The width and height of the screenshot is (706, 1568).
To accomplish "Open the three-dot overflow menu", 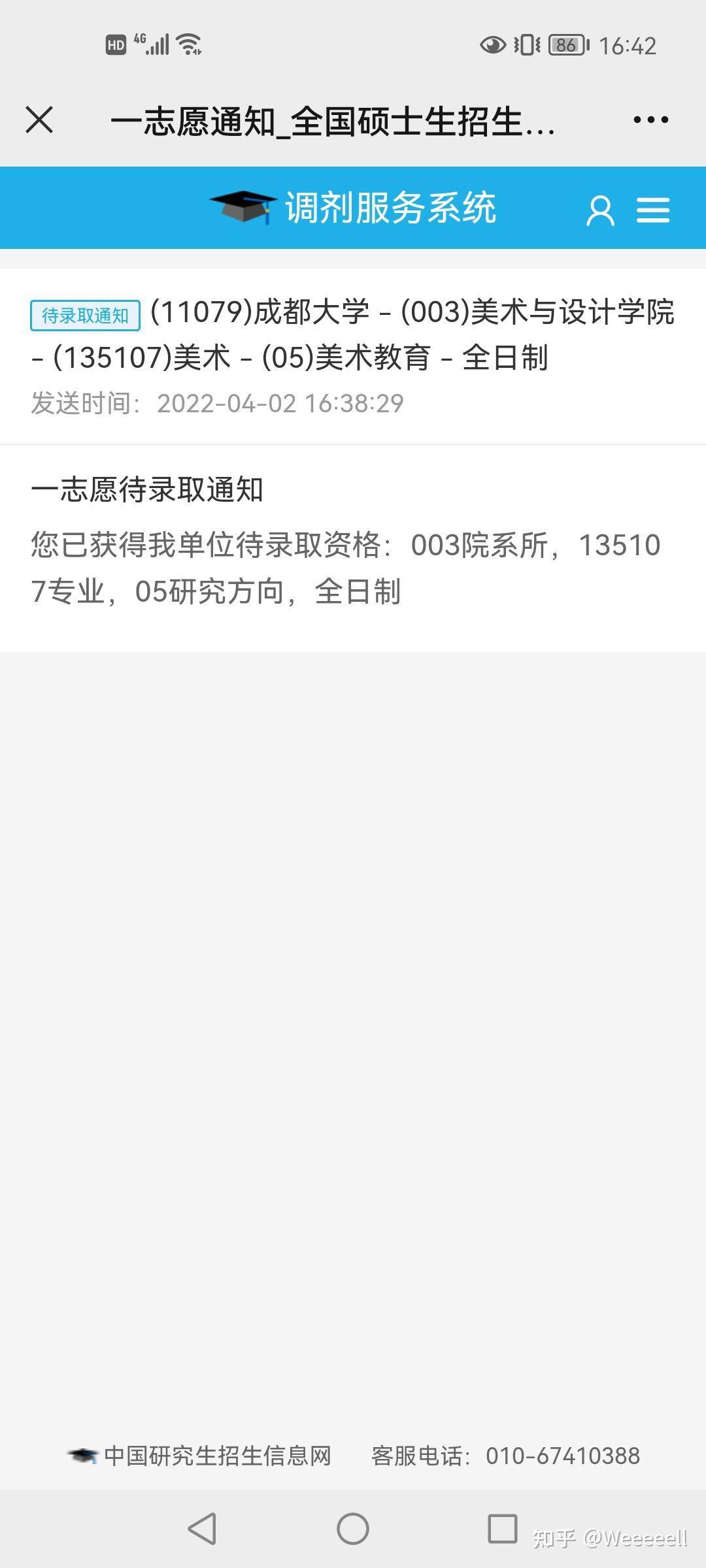I will 650,120.
